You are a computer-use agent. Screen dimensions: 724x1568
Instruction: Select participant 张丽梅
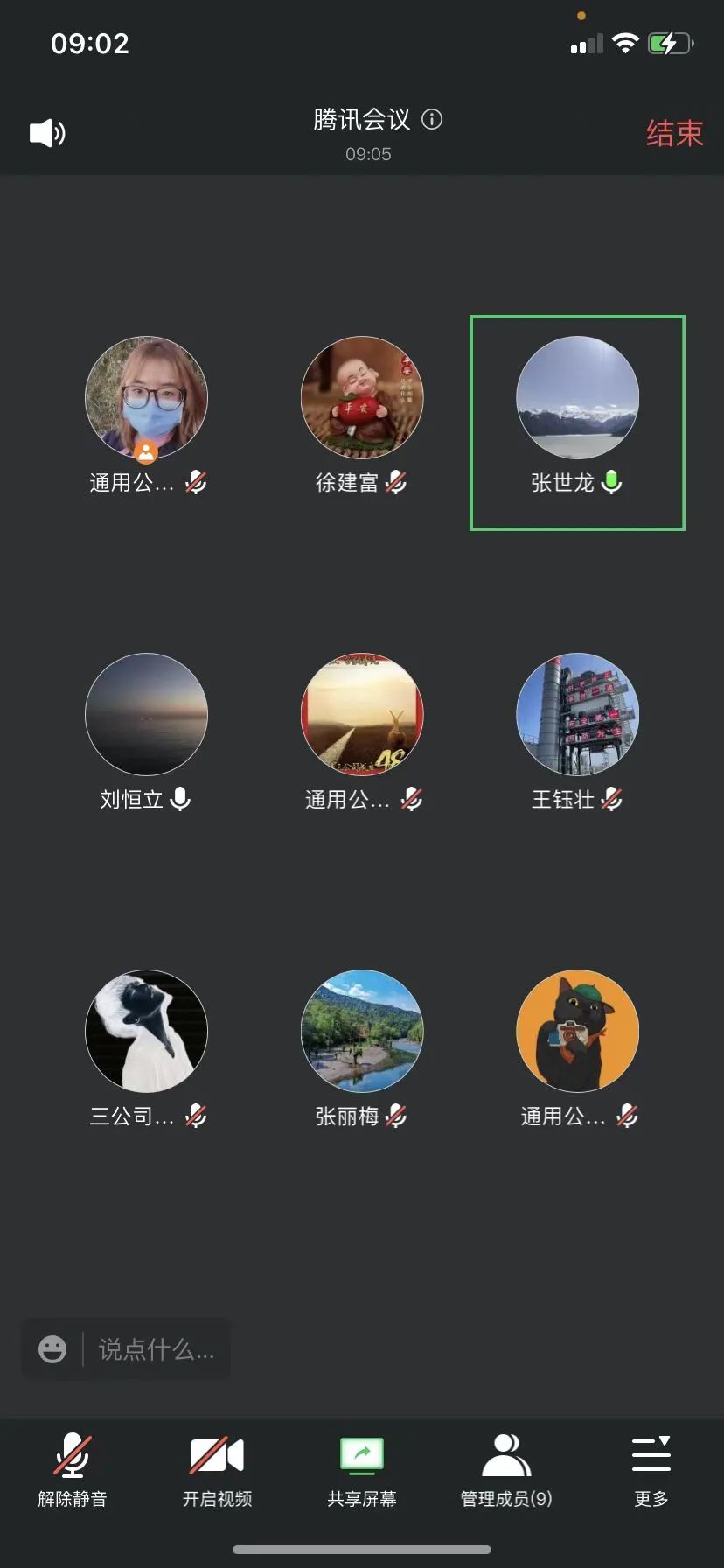(362, 1032)
